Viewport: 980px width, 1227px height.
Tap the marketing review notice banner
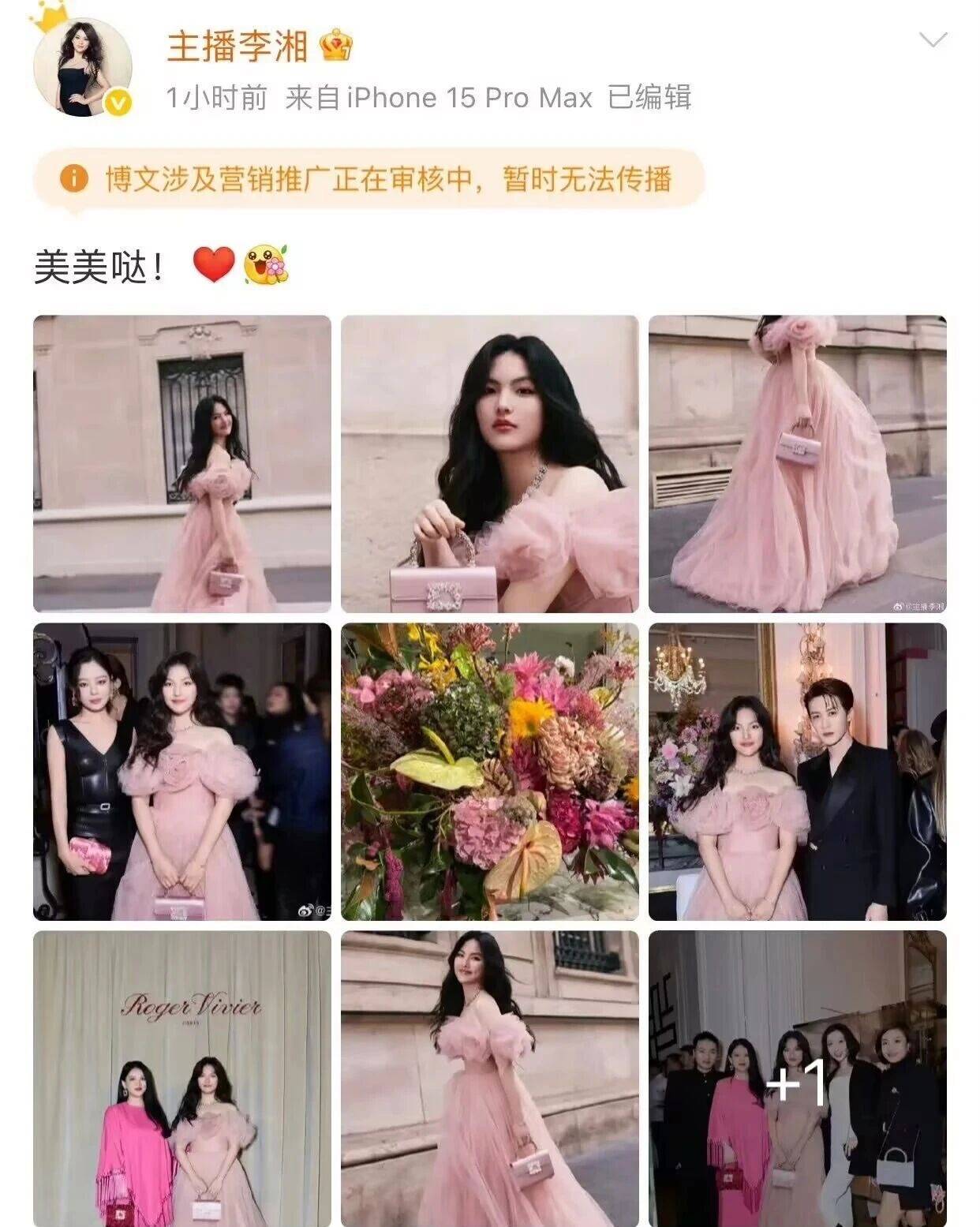tap(368, 180)
